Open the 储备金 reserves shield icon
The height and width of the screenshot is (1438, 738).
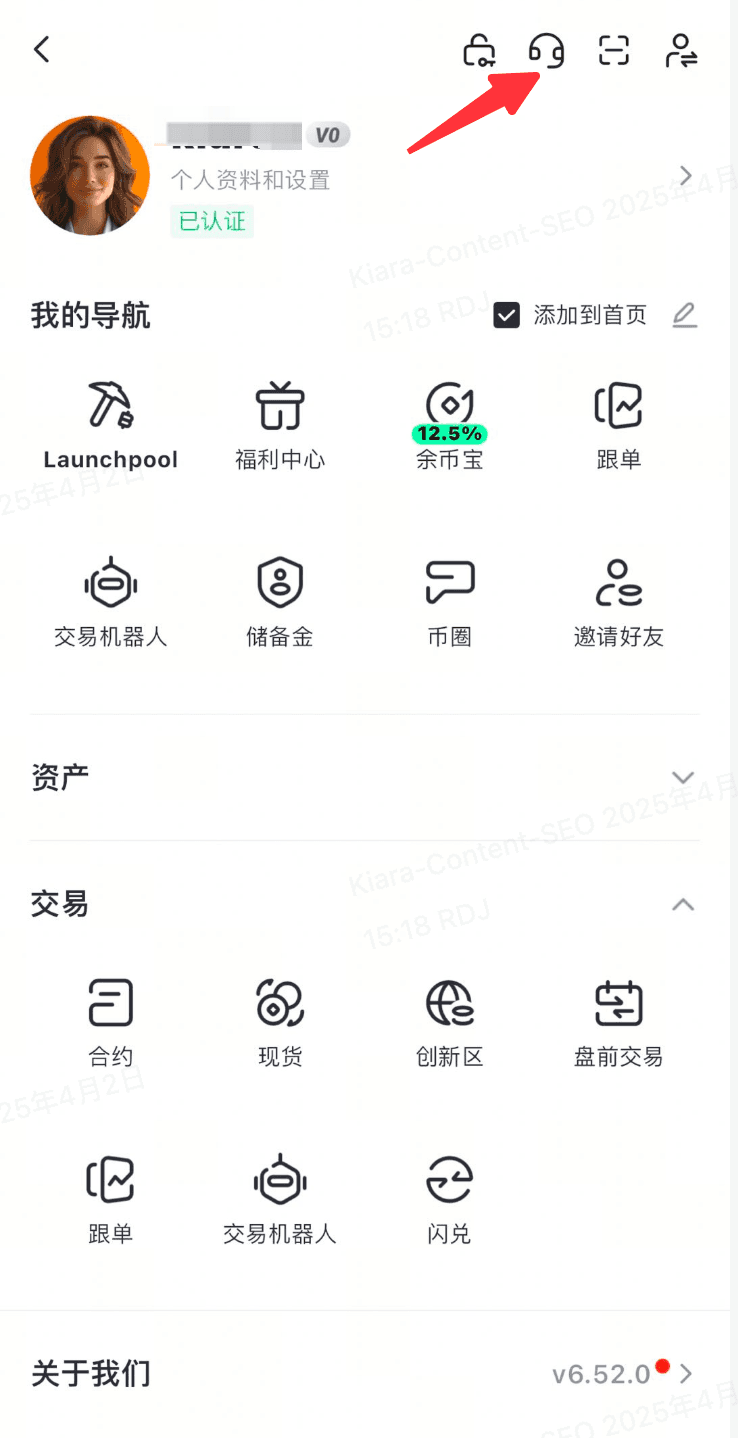[279, 581]
